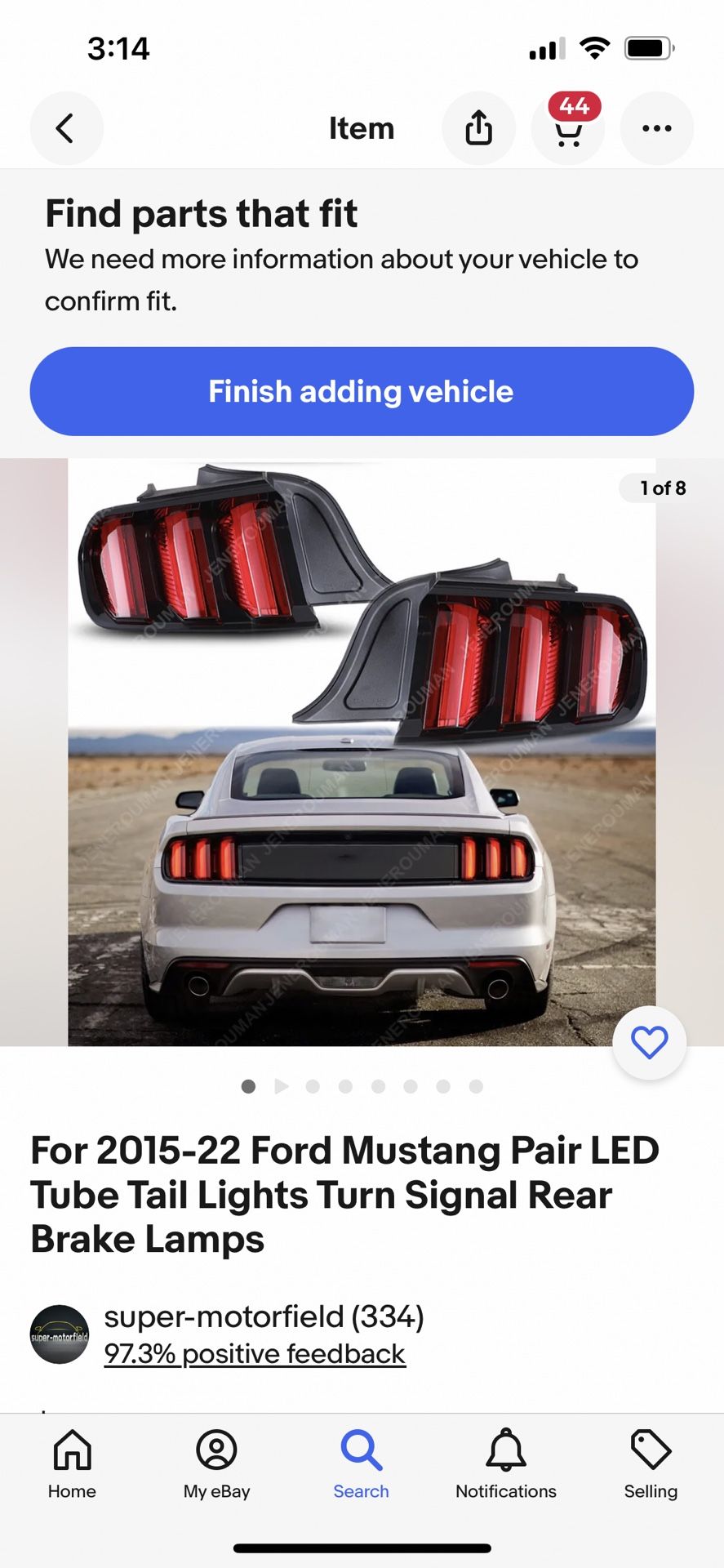Open the My eBay tab
The image size is (724, 1568).
click(215, 1466)
